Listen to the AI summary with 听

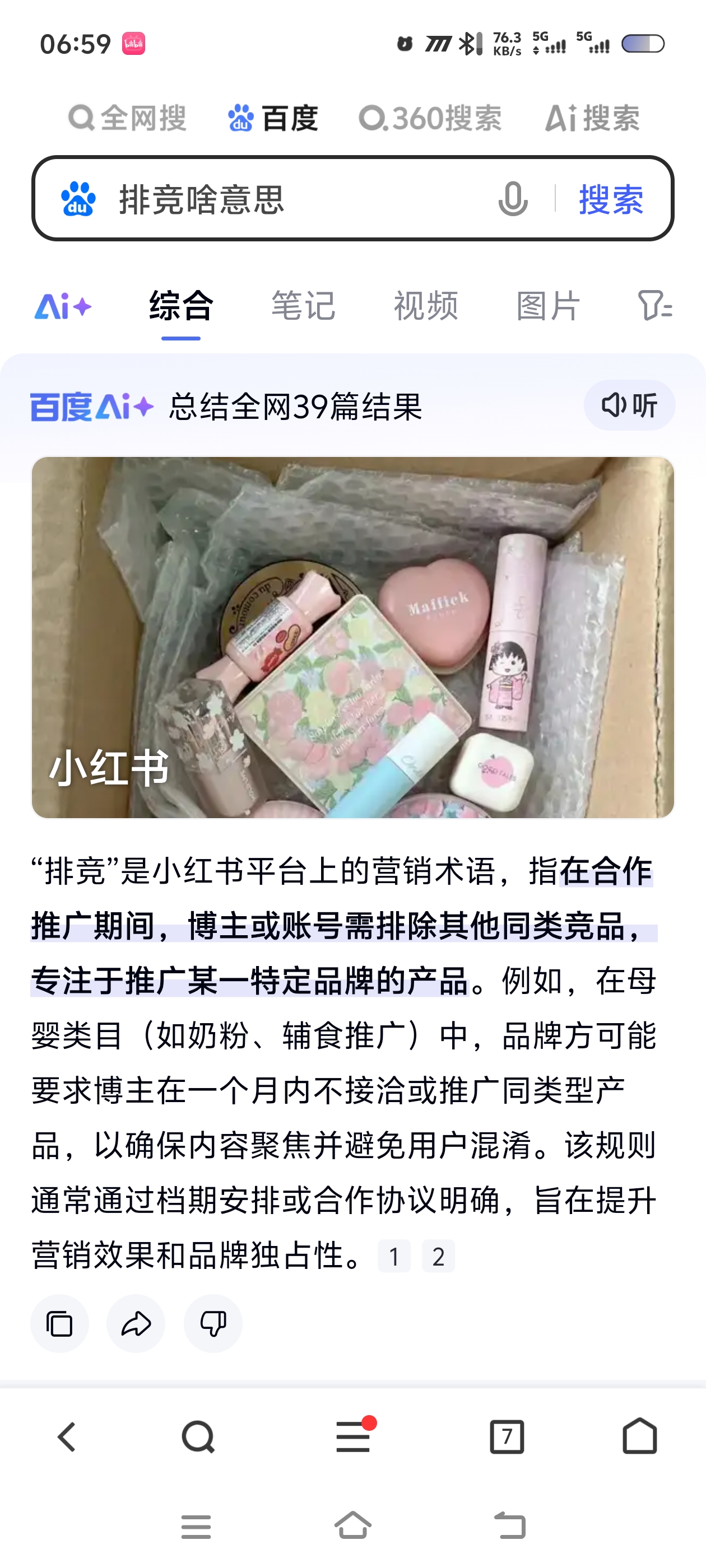click(x=629, y=405)
